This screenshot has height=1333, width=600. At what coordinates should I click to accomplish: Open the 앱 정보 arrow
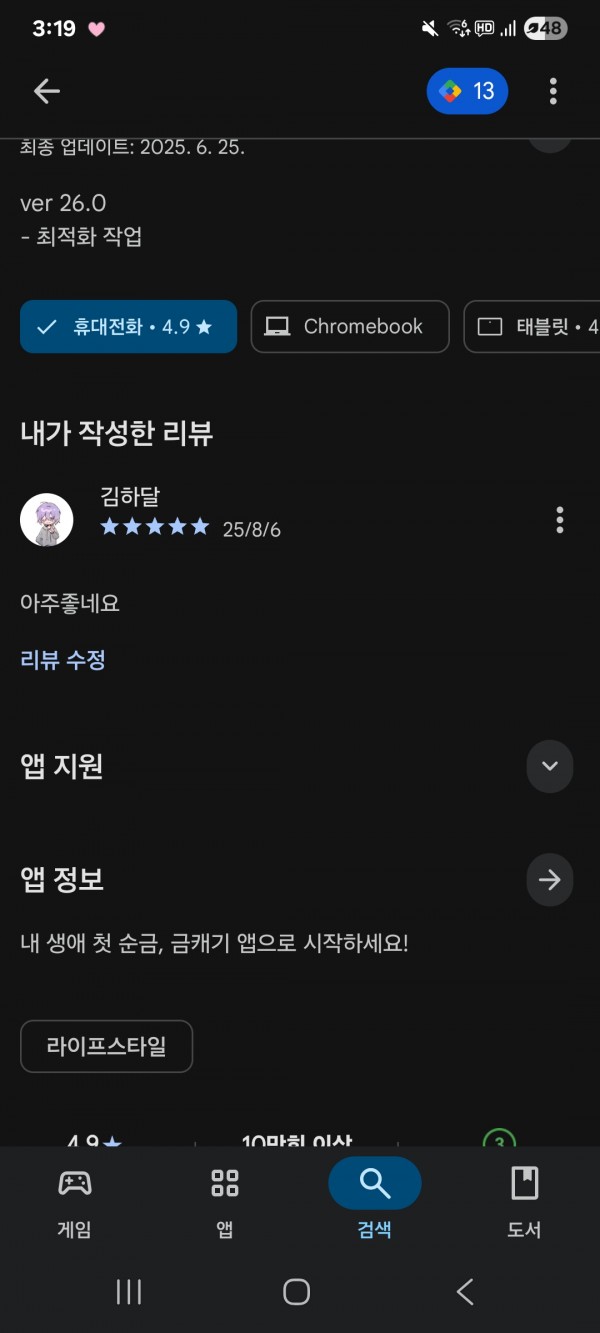(x=550, y=880)
